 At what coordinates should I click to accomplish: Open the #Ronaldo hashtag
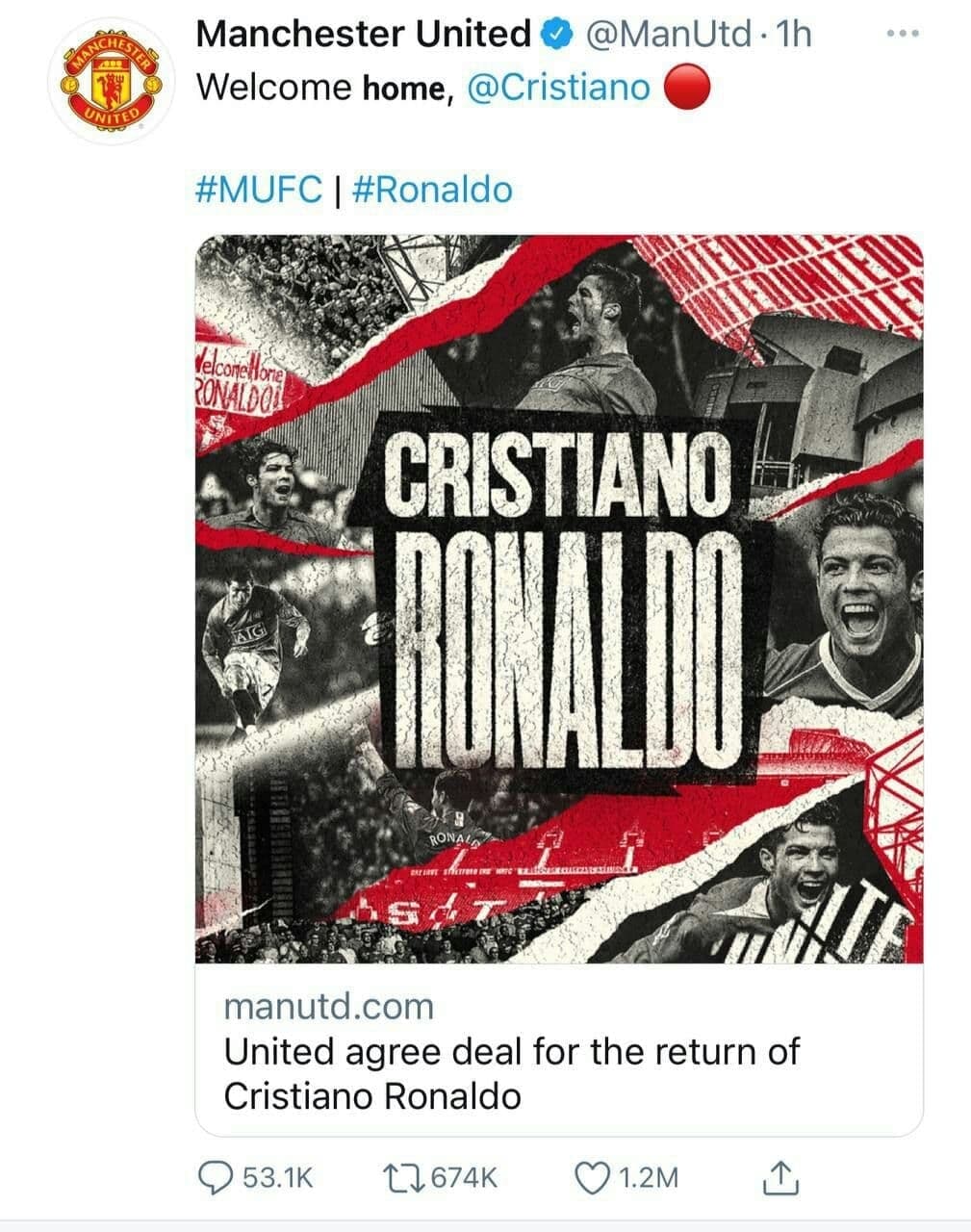tap(432, 190)
